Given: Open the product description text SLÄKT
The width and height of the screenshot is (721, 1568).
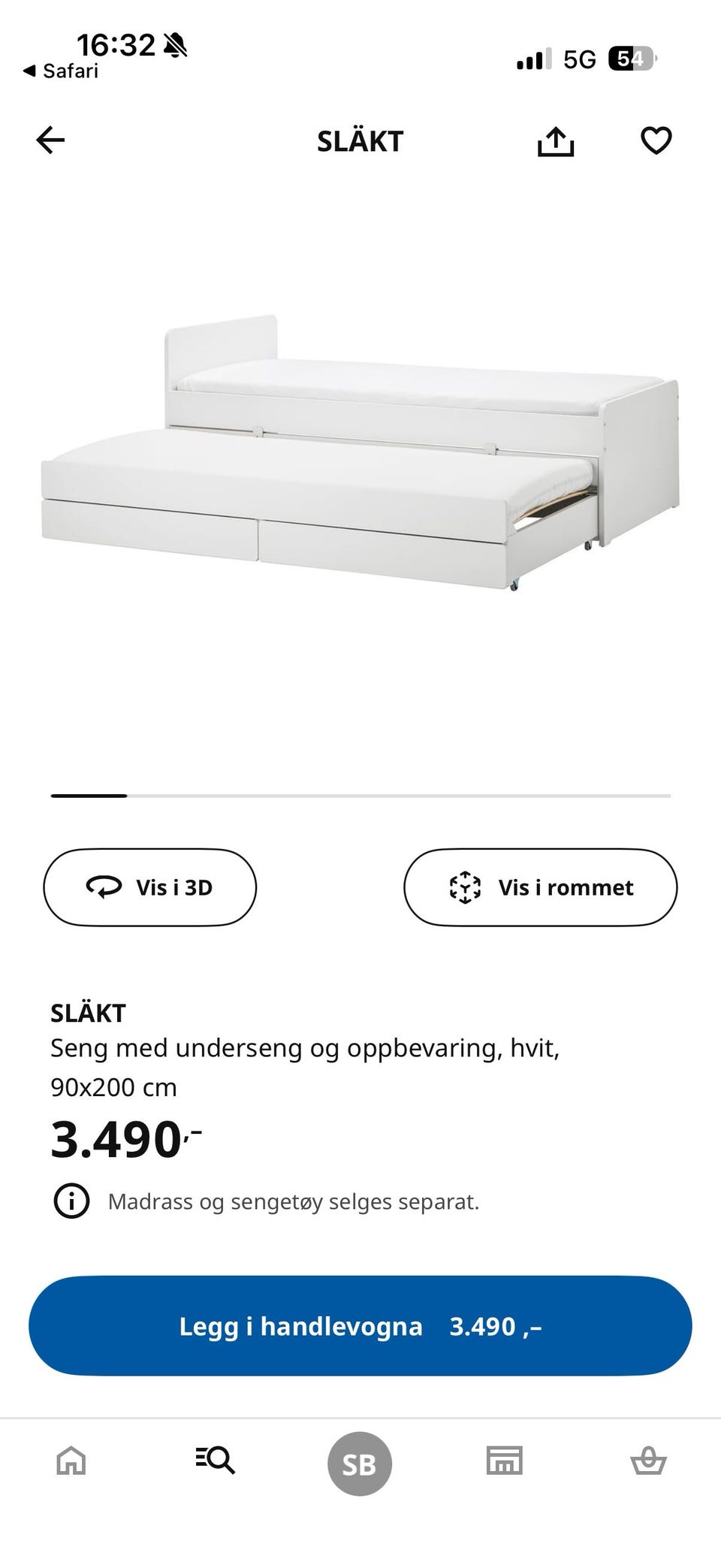Looking at the screenshot, I should (88, 1014).
